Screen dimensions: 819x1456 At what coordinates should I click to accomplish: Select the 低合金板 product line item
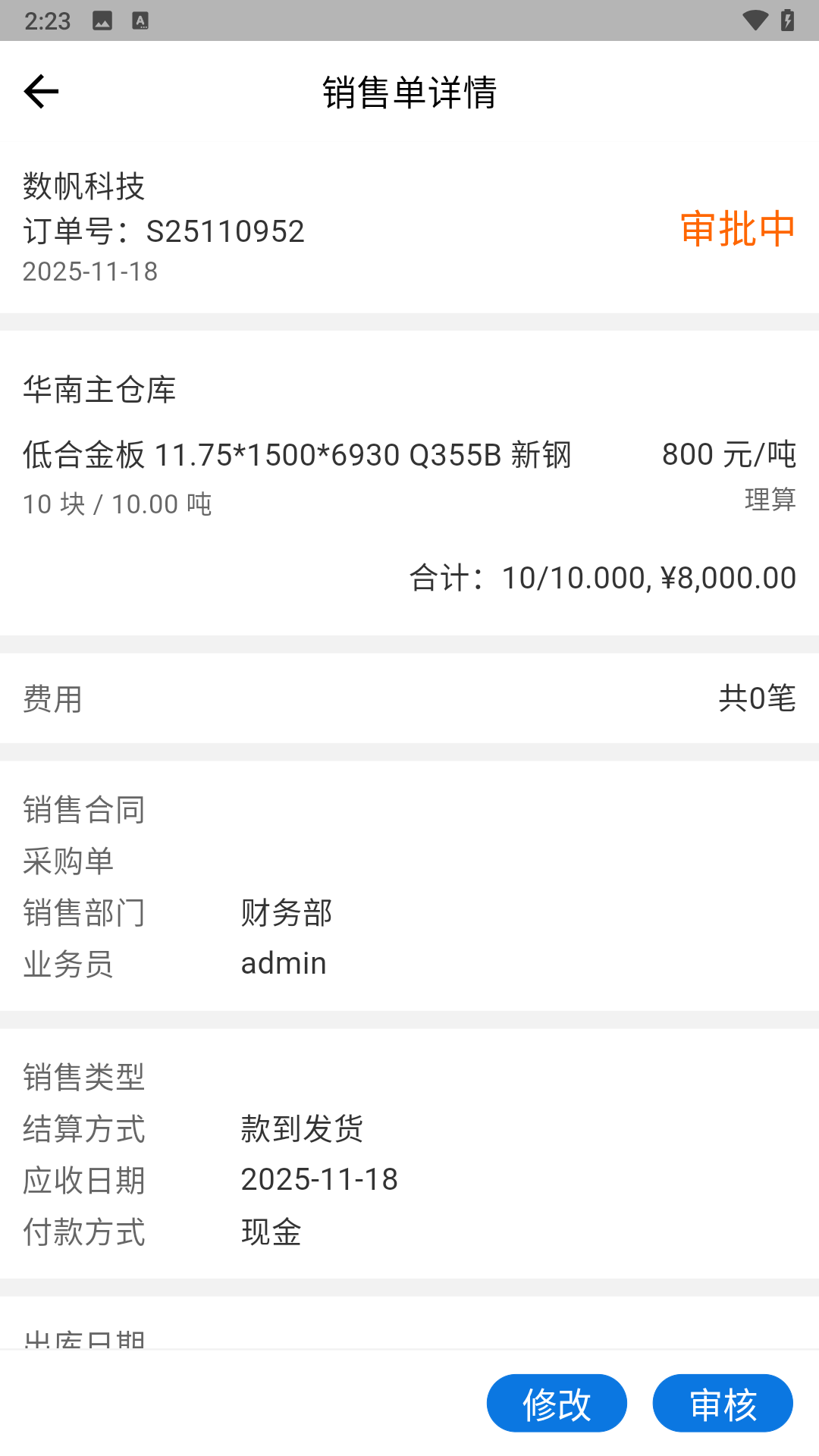pyautogui.click(x=297, y=455)
